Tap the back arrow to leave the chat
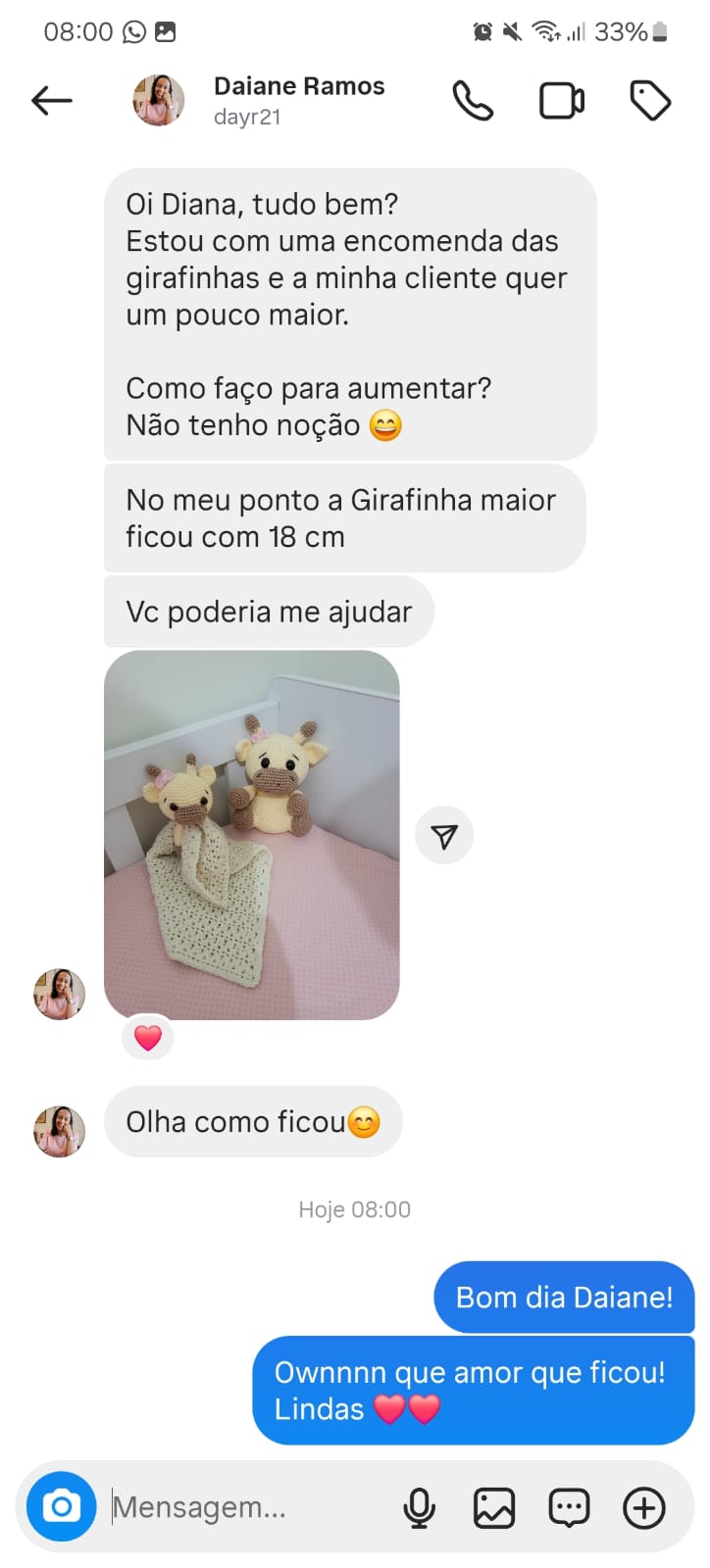710x1568 pixels. tap(52, 99)
